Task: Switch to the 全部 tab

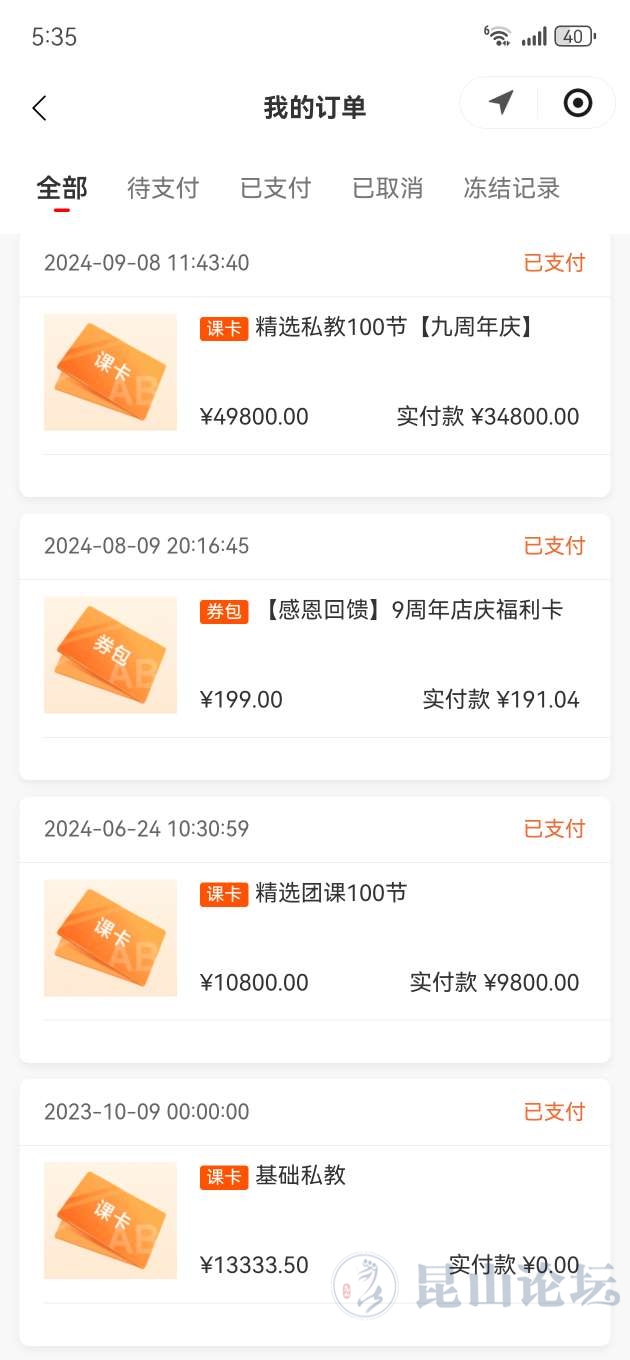Action: (62, 188)
